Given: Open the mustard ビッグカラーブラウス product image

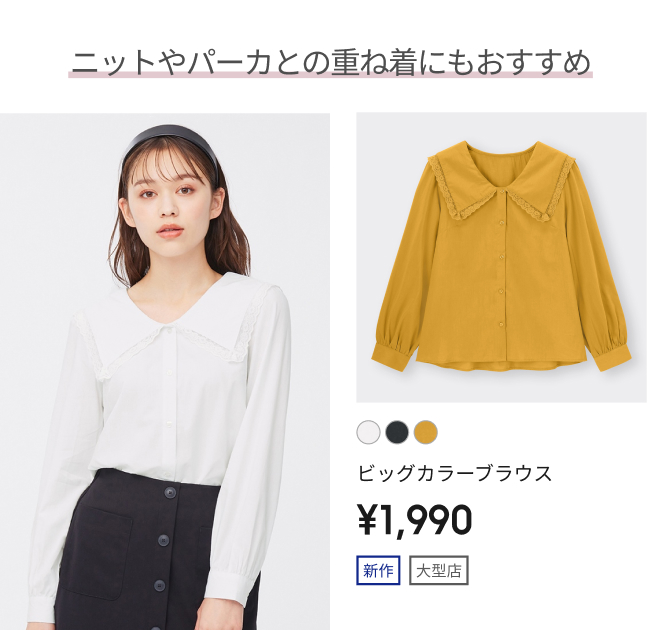Looking at the screenshot, I should (501, 258).
